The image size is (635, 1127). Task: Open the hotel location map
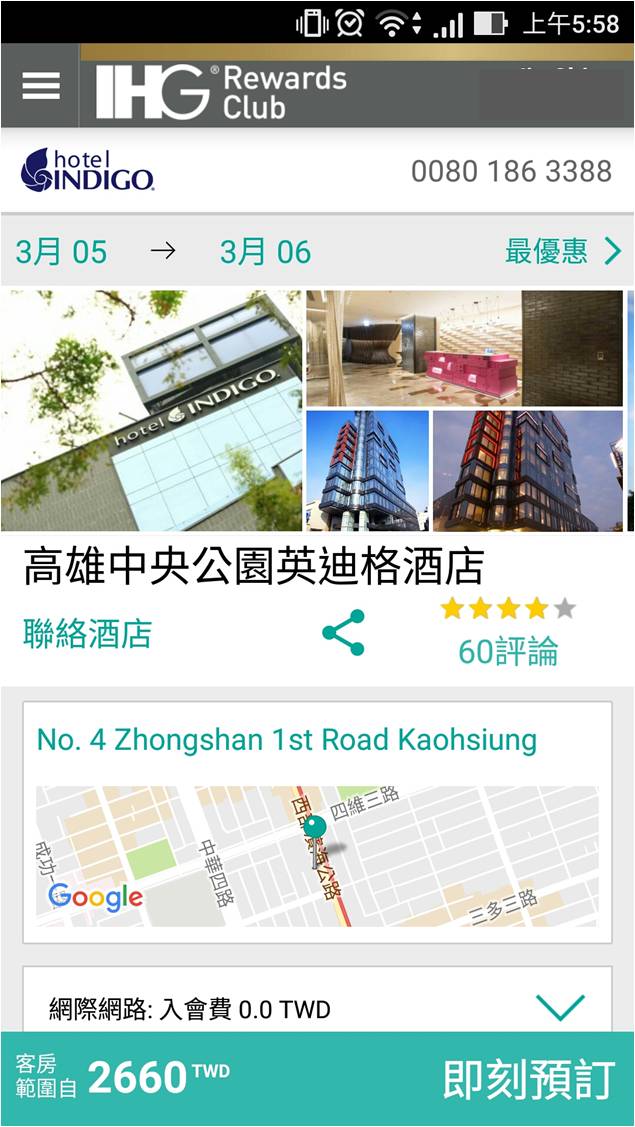tap(317, 856)
